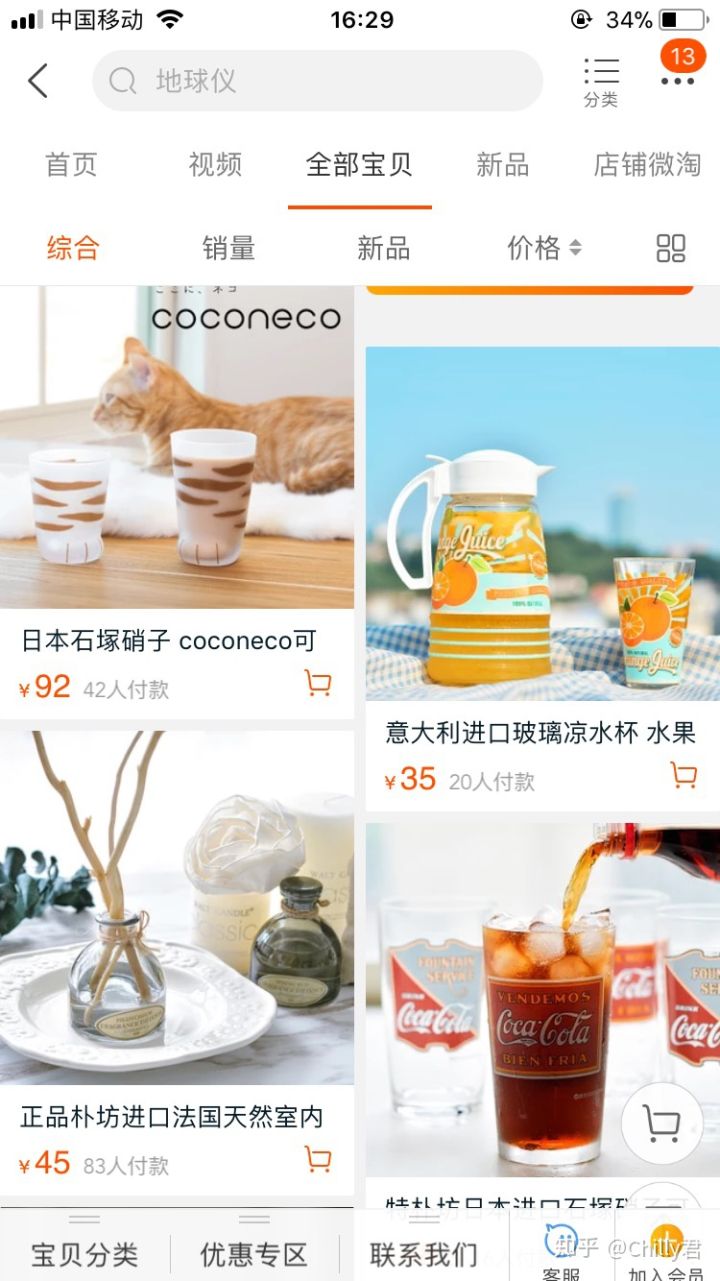Sort products by 价格
720x1281 pixels.
pyautogui.click(x=544, y=248)
